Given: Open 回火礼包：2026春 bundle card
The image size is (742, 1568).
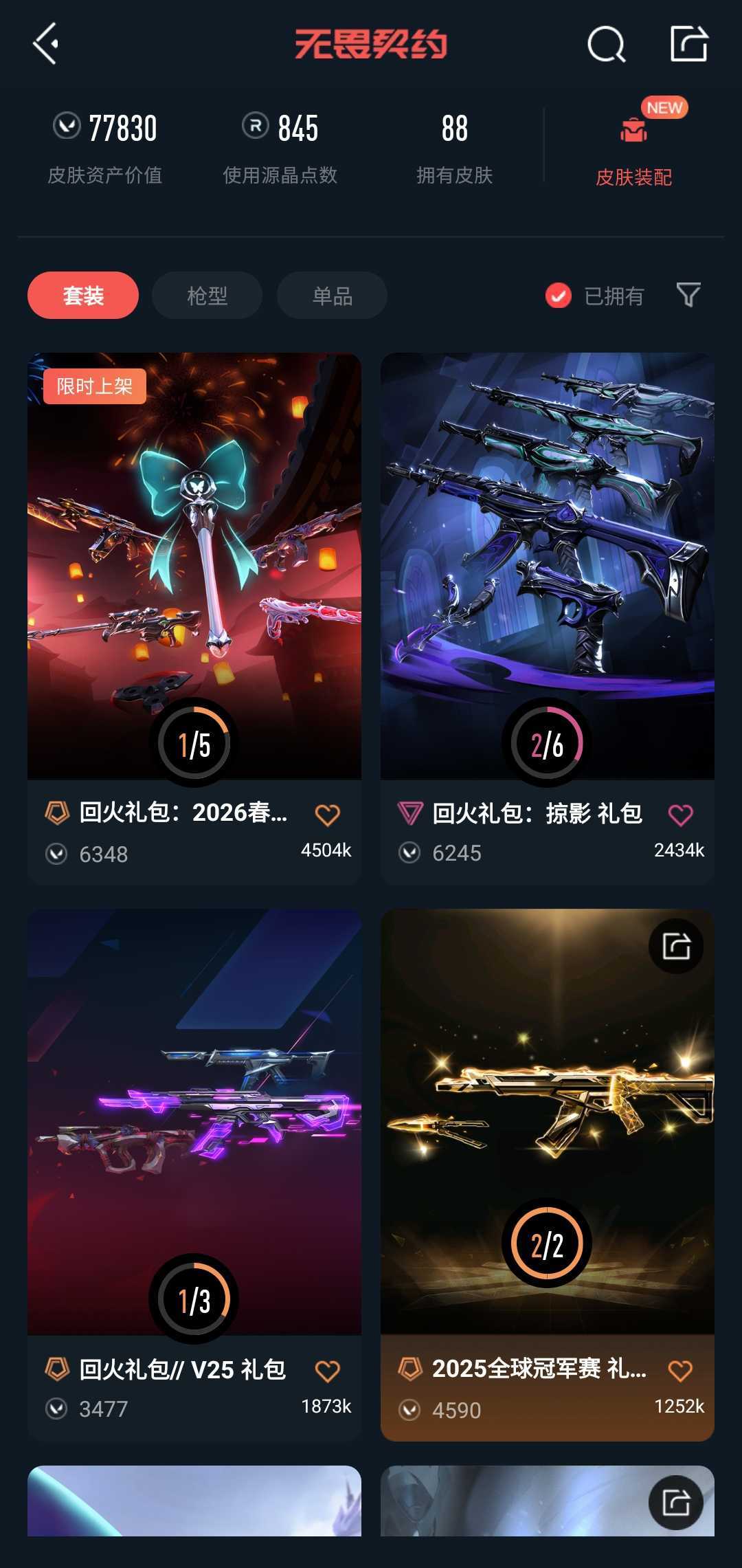Looking at the screenshot, I should (194, 619).
